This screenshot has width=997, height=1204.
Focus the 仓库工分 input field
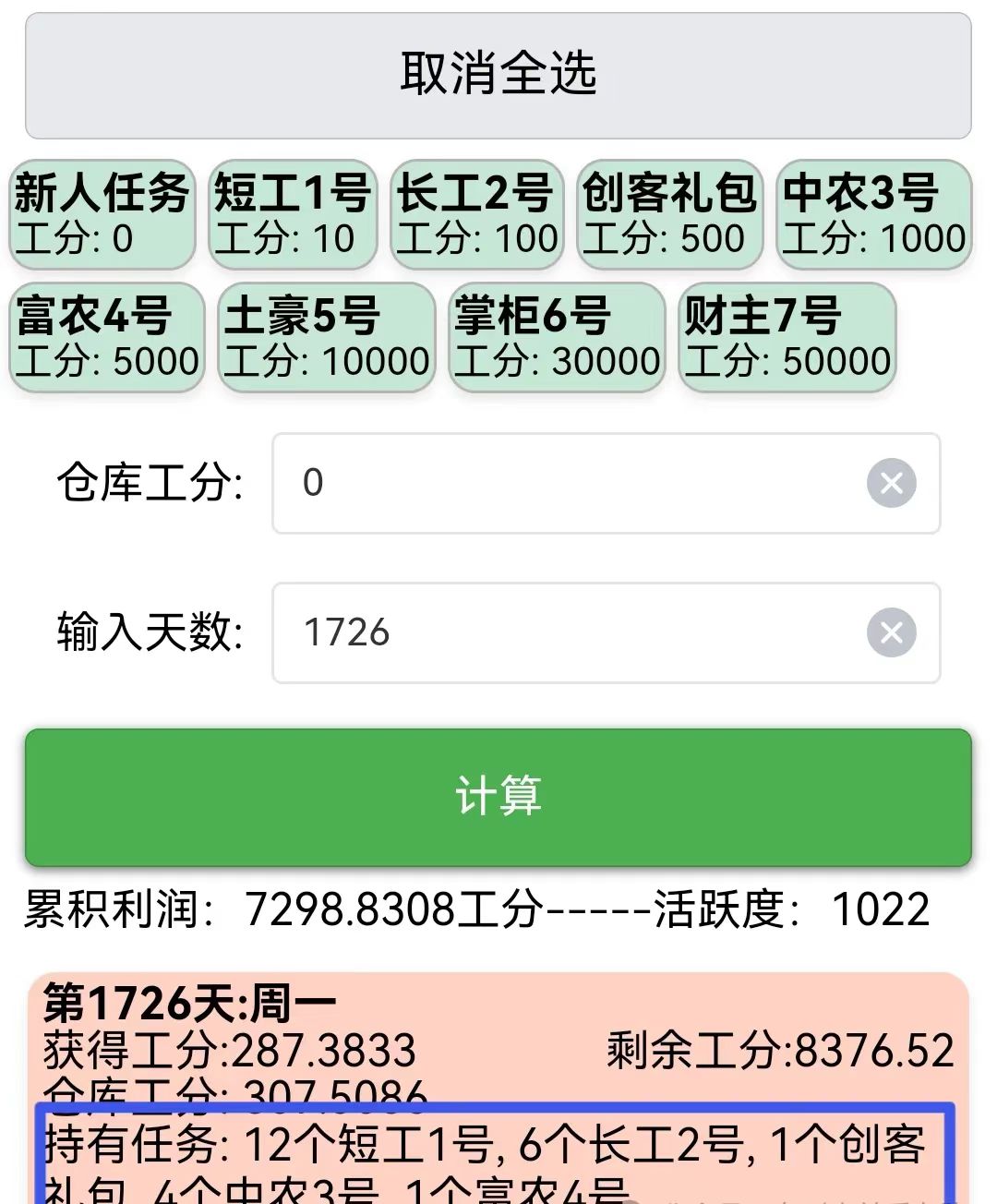point(572,483)
